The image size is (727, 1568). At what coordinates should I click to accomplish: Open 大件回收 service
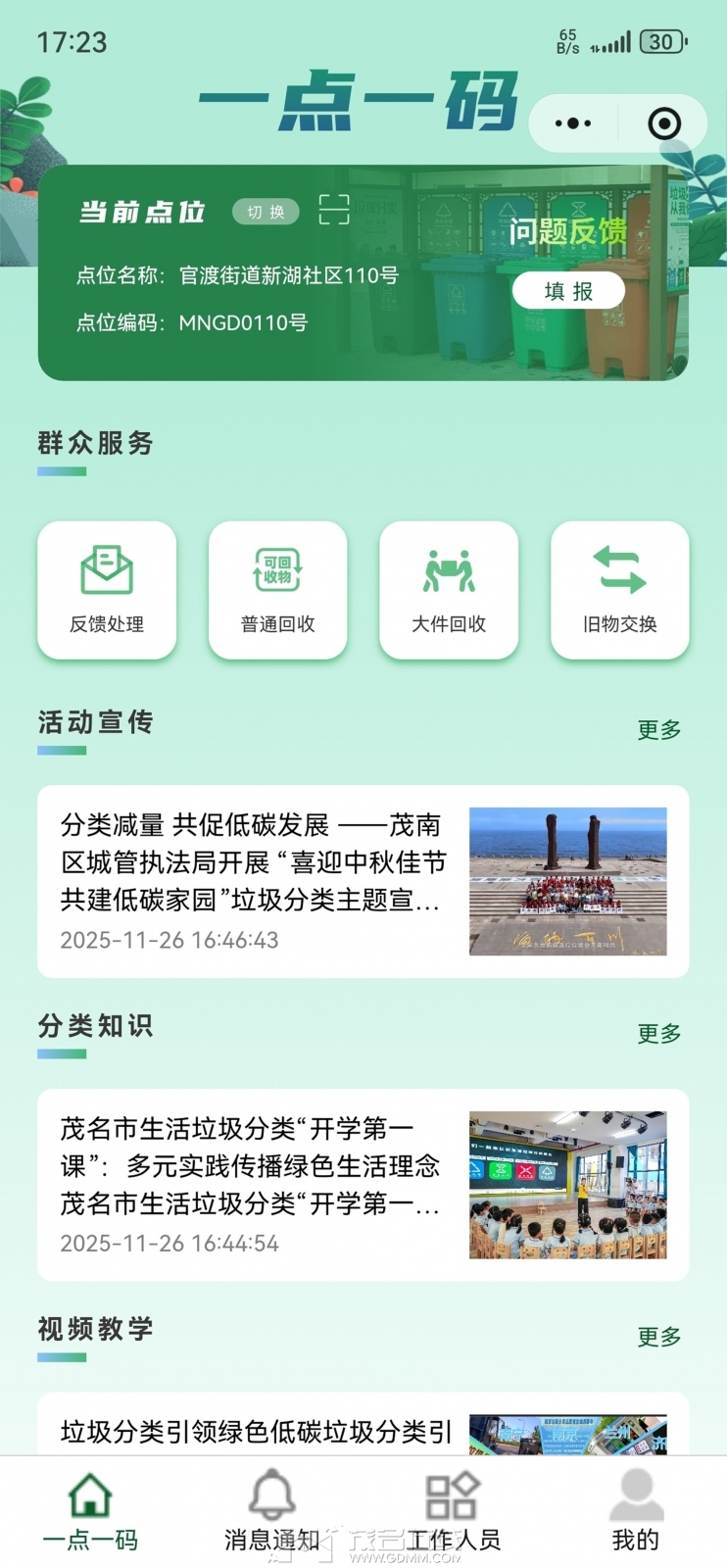point(449,590)
